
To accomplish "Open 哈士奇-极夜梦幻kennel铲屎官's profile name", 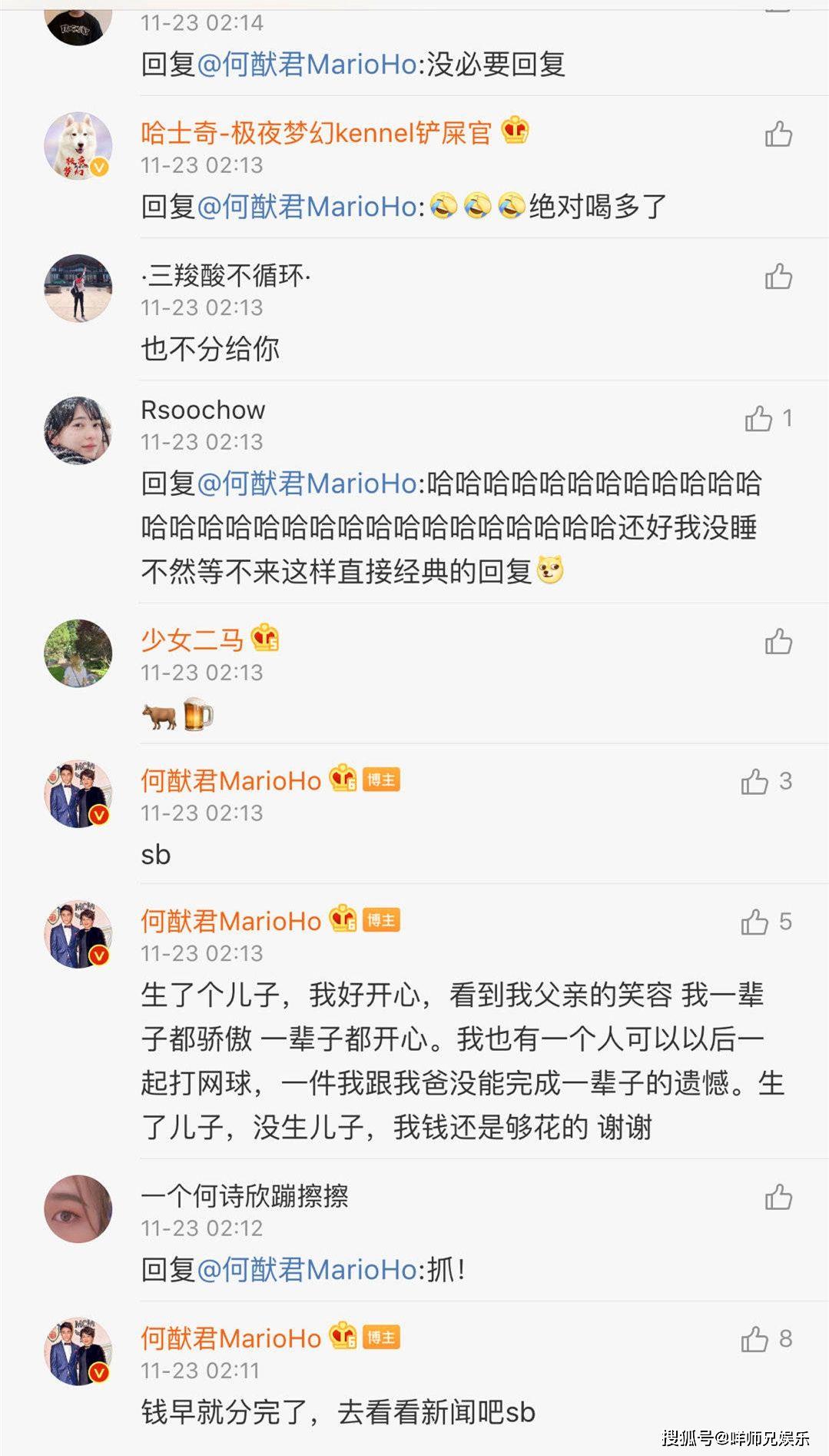I will (316, 133).
